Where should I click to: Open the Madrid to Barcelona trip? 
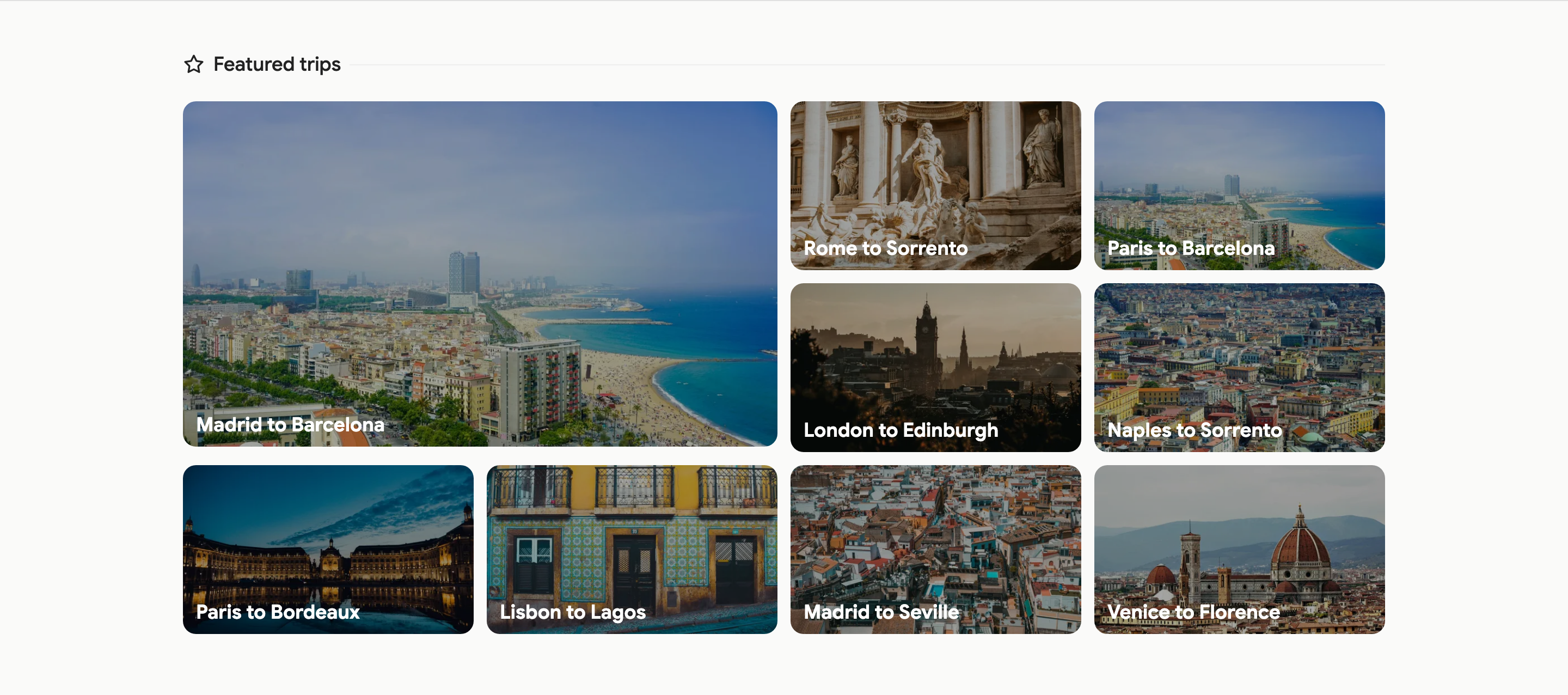coord(480,273)
